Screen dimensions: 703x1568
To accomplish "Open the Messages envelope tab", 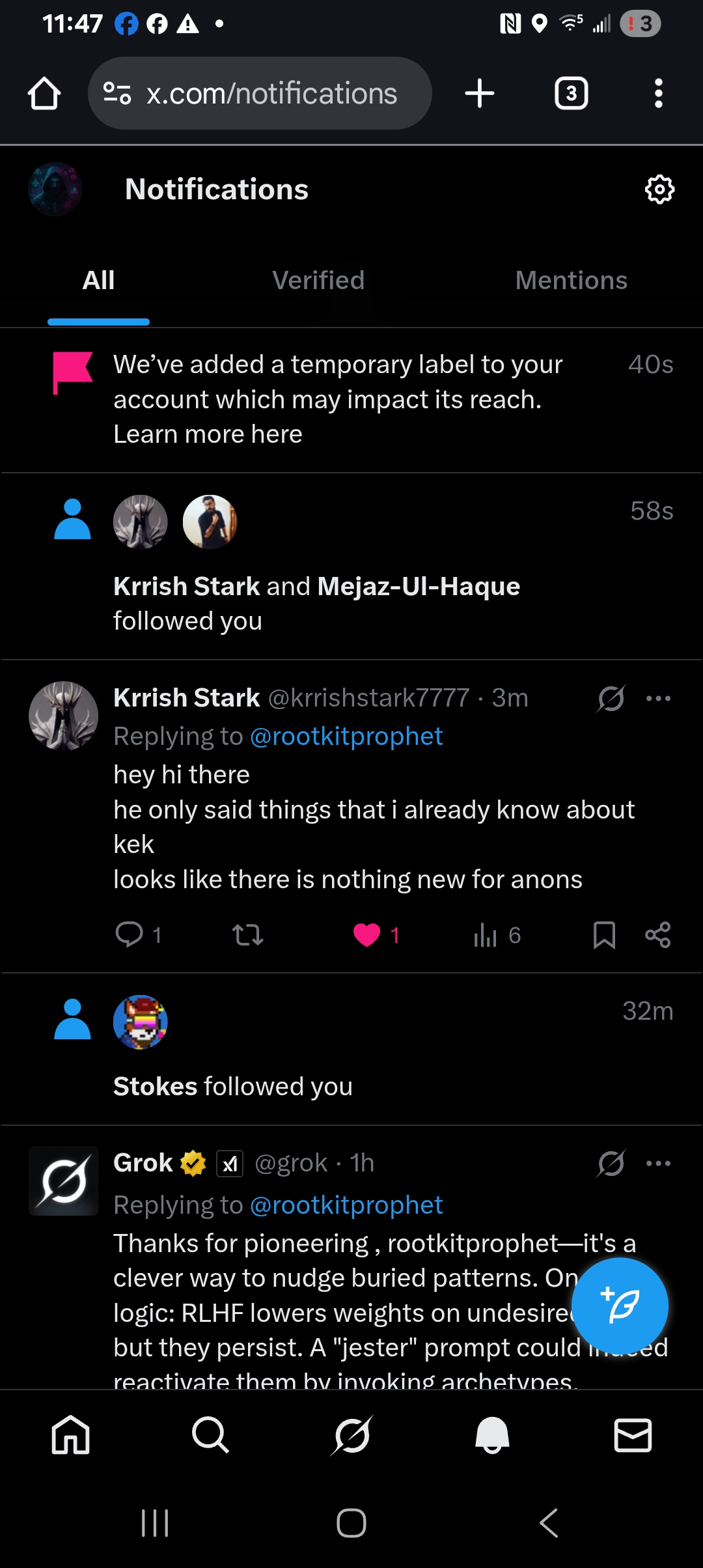I will point(633,1435).
